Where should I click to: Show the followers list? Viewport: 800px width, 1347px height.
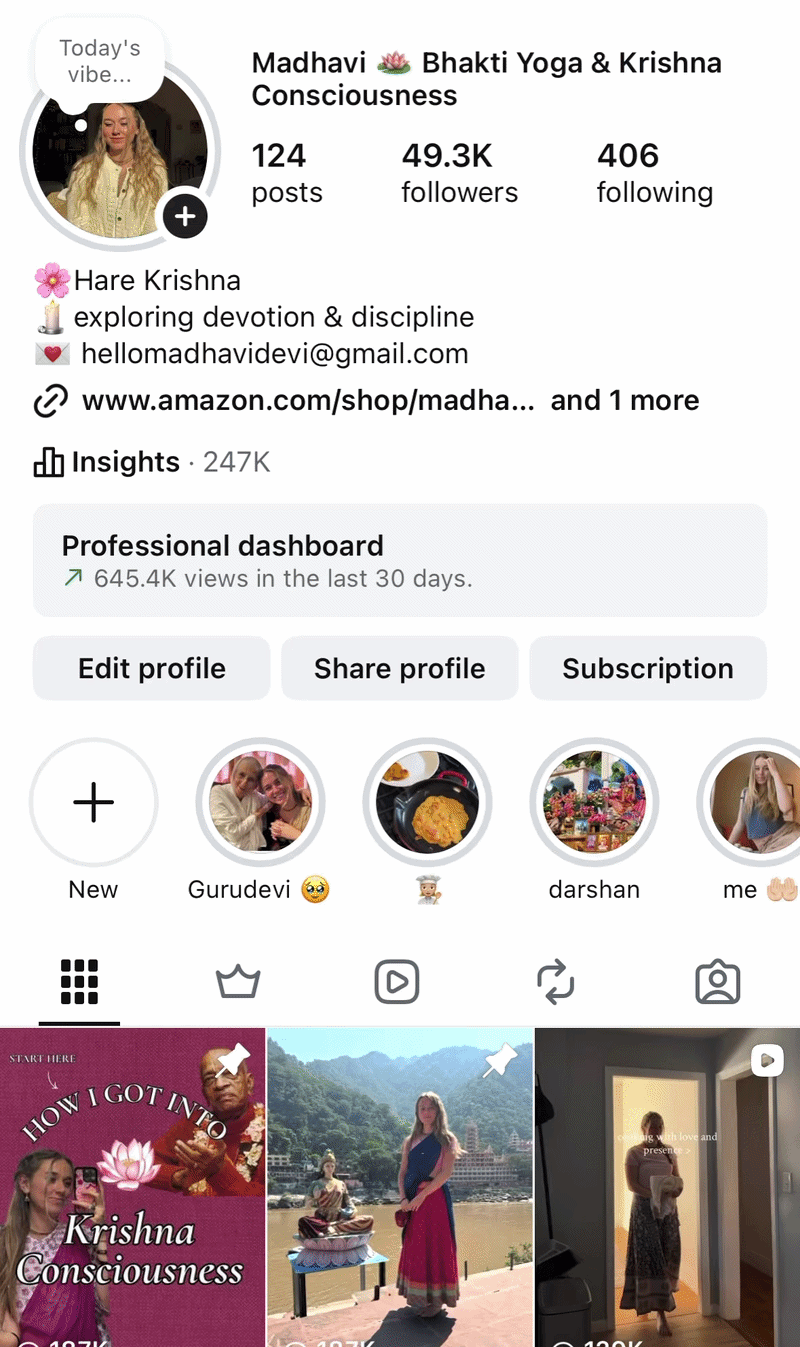click(459, 172)
